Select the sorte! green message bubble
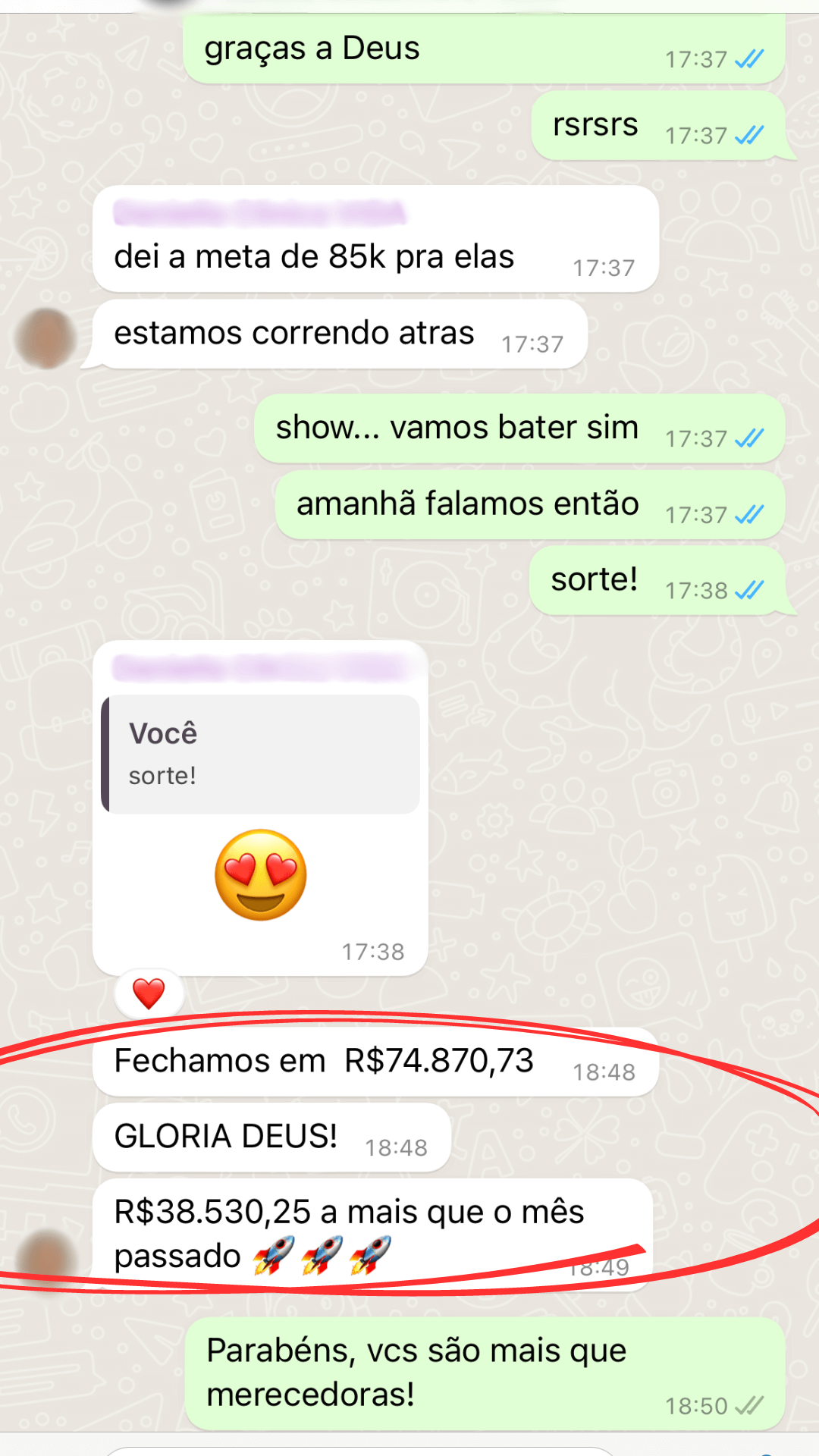Screen dimensions: 819x1456 coord(594,579)
